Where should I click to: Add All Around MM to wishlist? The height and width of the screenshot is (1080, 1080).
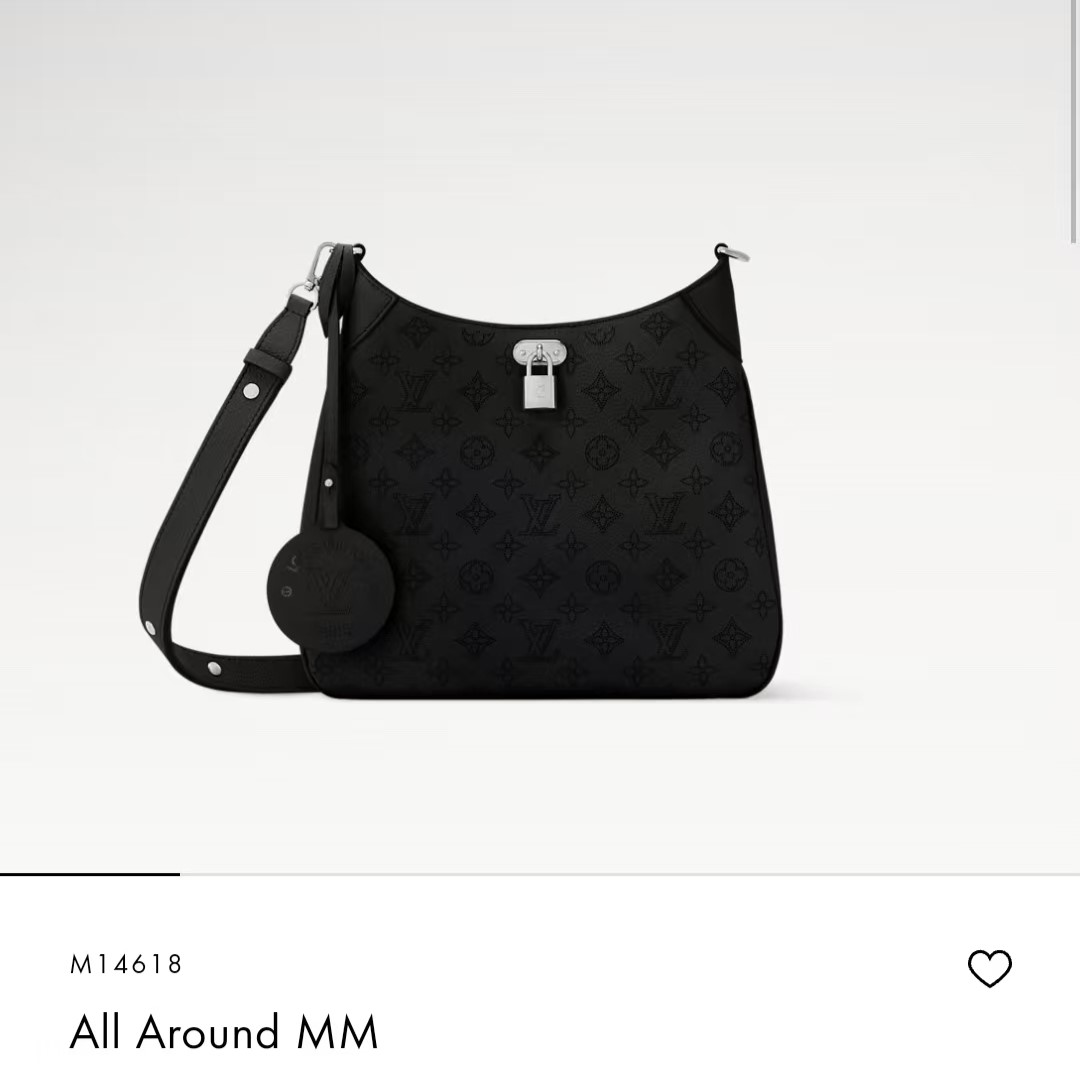point(989,968)
